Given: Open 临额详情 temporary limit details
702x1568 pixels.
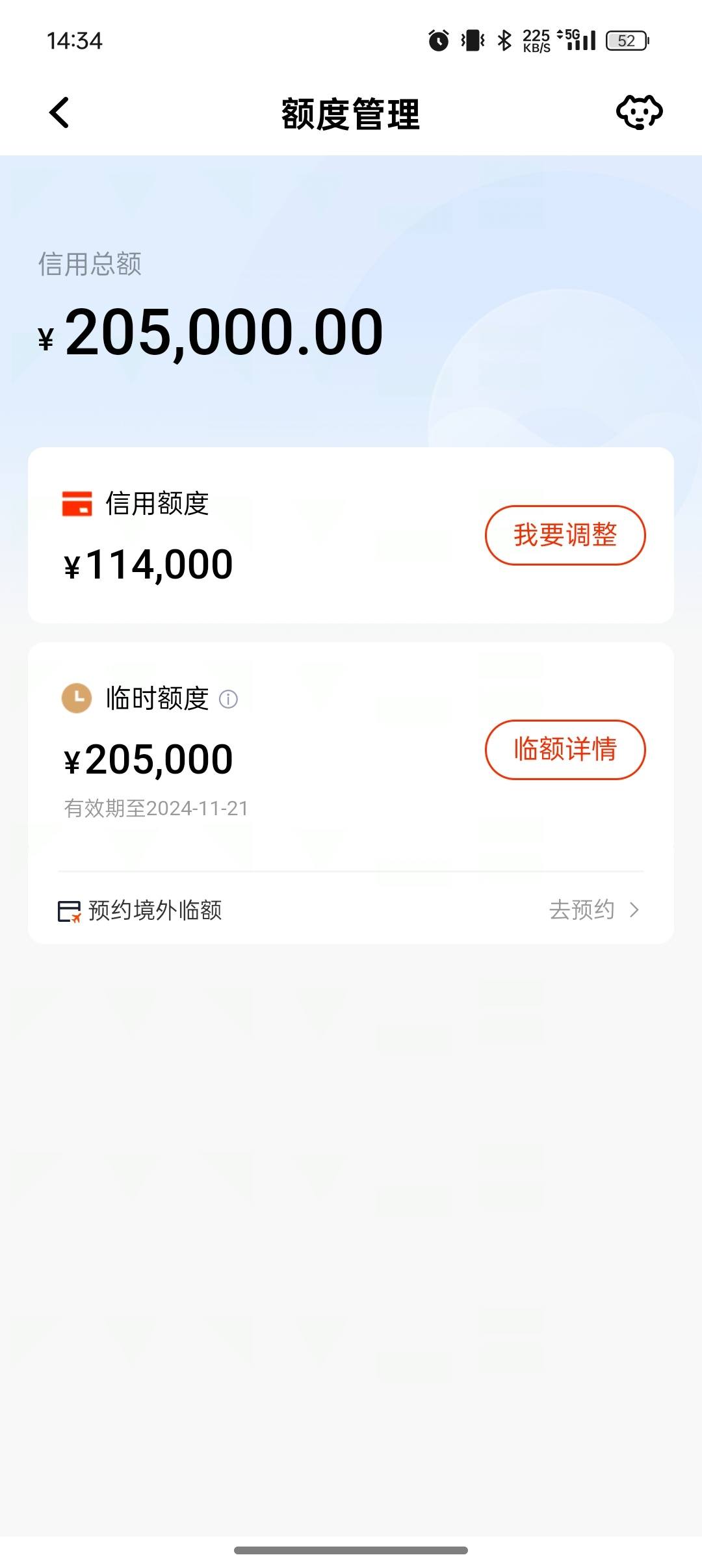Looking at the screenshot, I should (565, 749).
